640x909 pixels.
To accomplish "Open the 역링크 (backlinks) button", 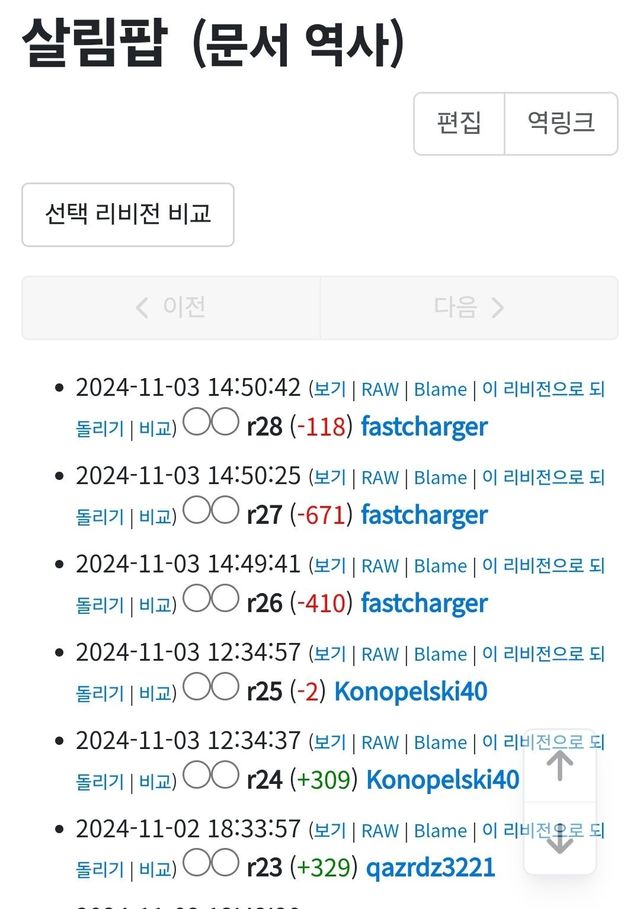I will (561, 123).
